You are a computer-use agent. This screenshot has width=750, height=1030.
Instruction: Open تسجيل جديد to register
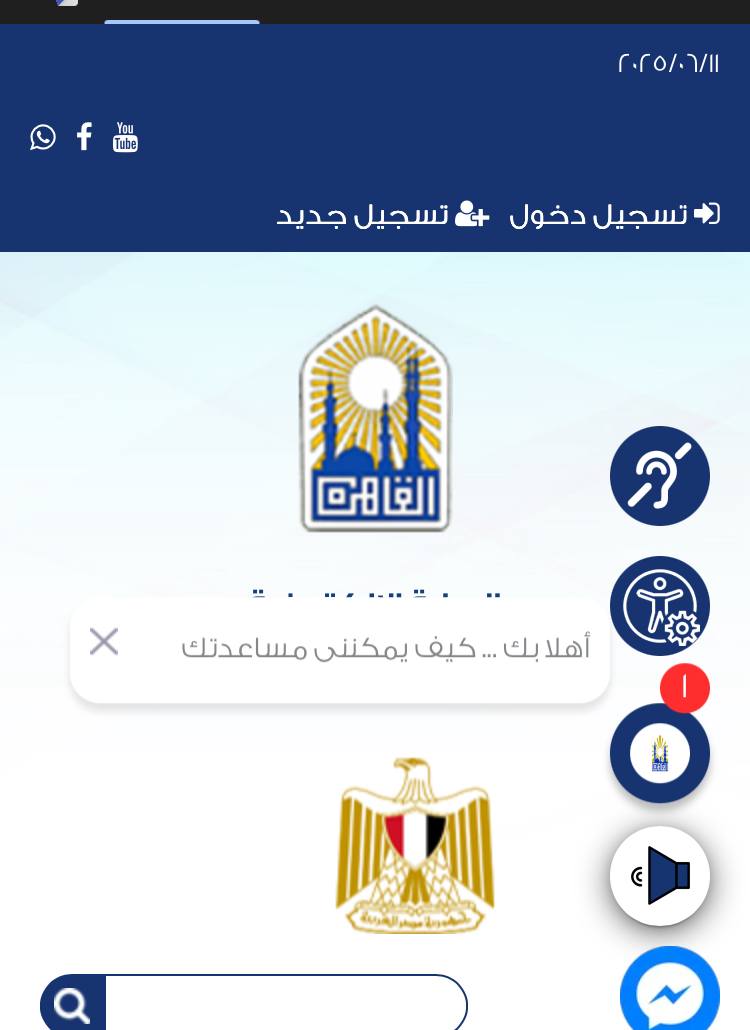(382, 214)
